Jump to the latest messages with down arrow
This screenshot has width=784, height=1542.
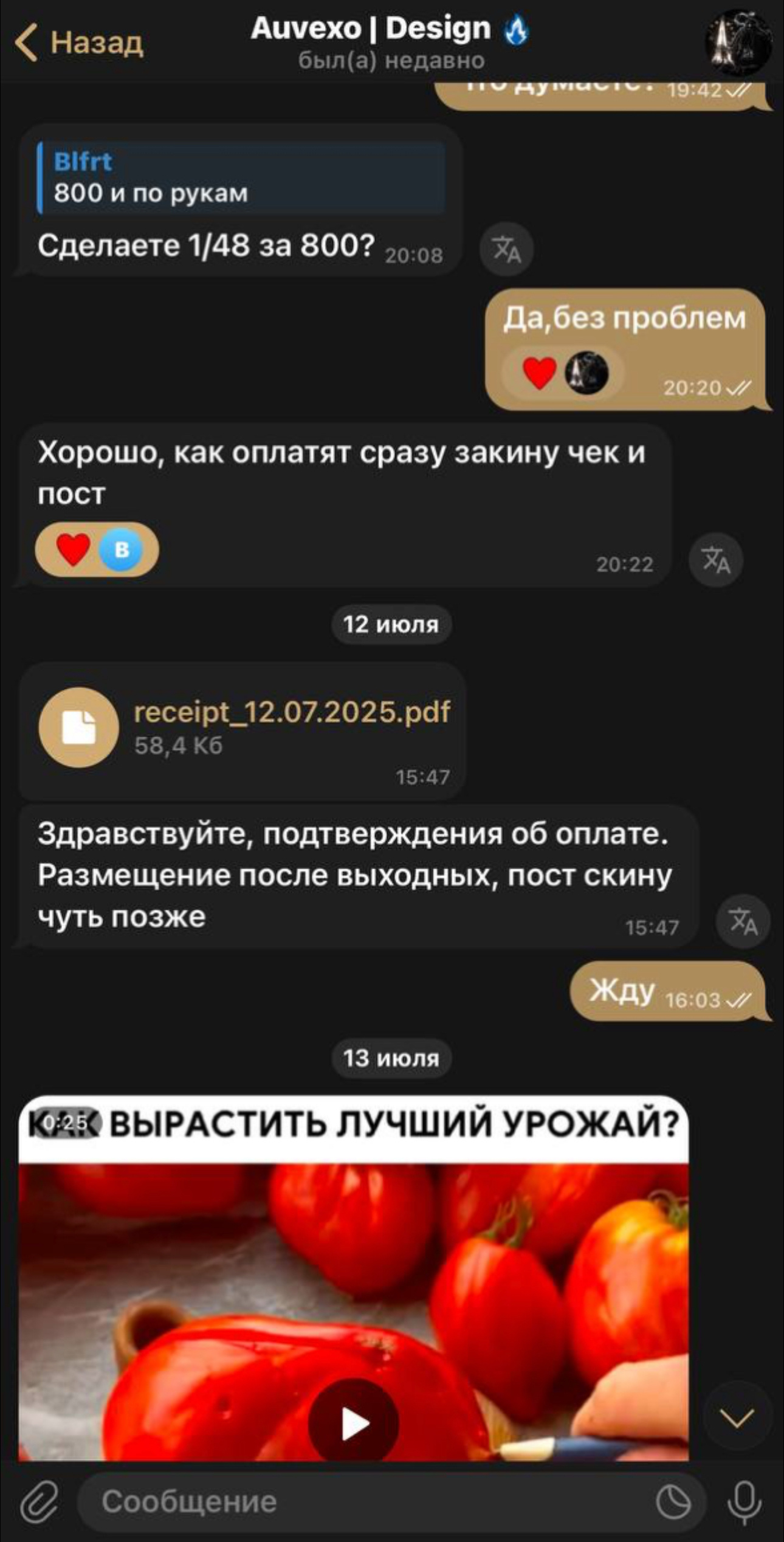[x=737, y=1419]
